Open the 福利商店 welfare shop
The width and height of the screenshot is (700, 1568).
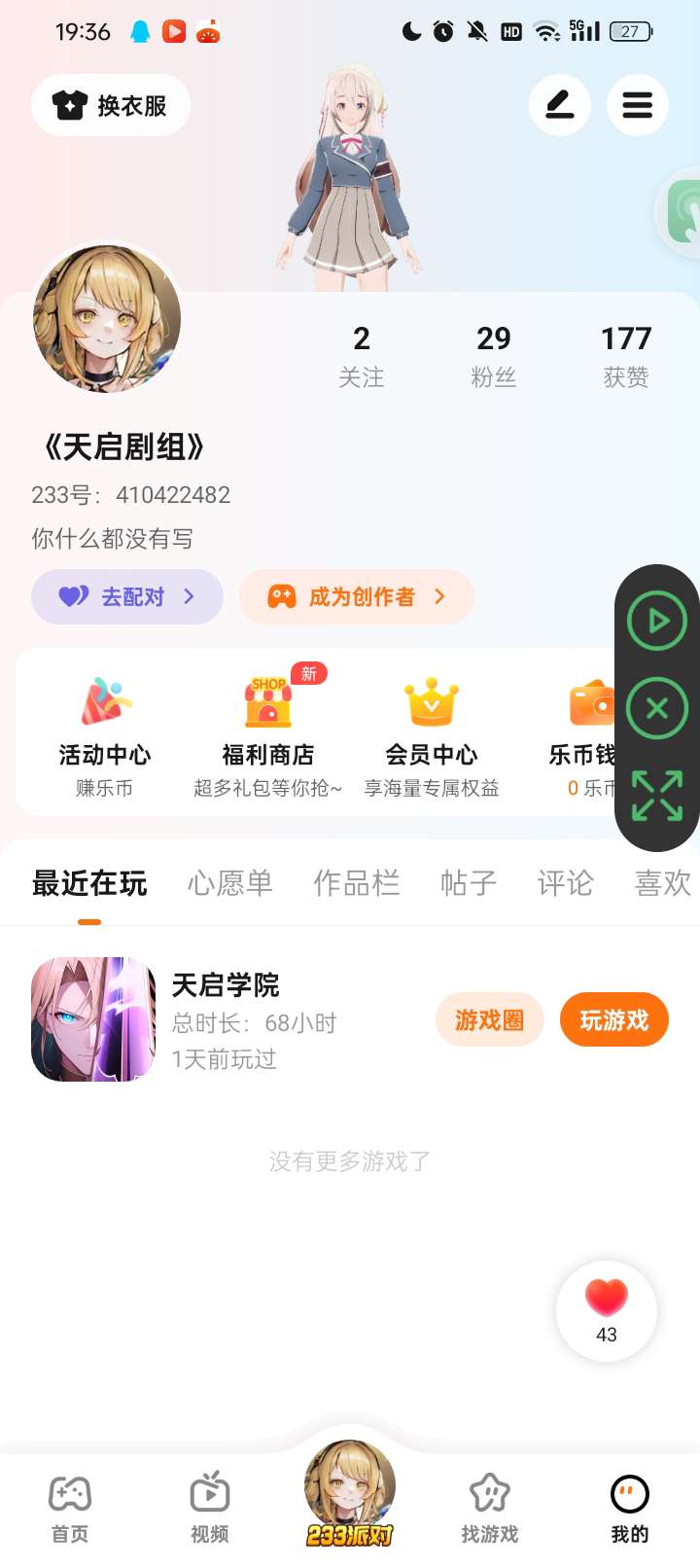(x=267, y=735)
